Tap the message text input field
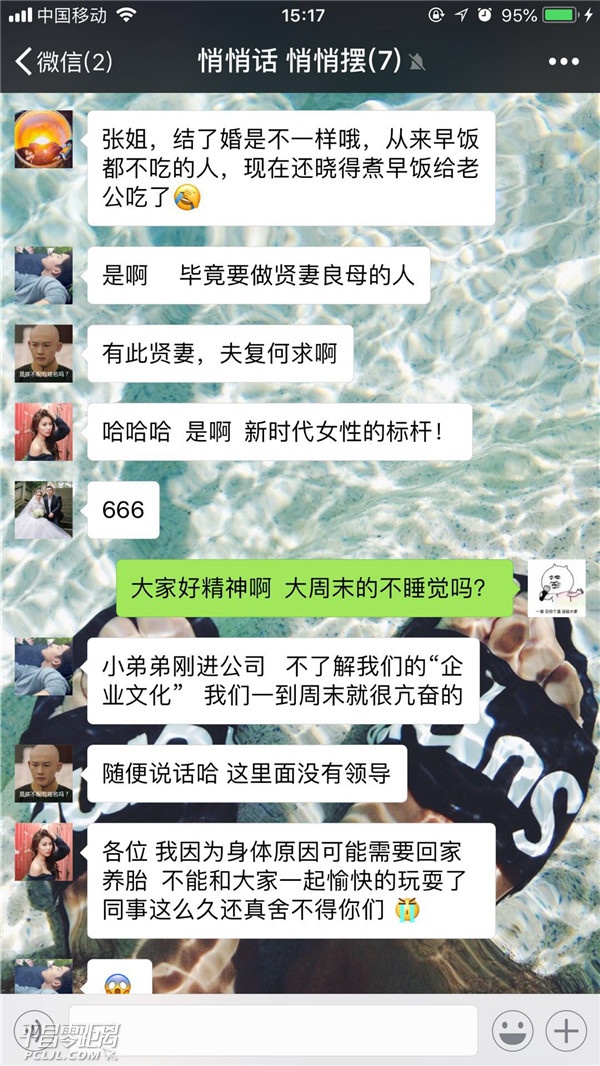The image size is (600, 1066). pyautogui.click(x=272, y=1030)
